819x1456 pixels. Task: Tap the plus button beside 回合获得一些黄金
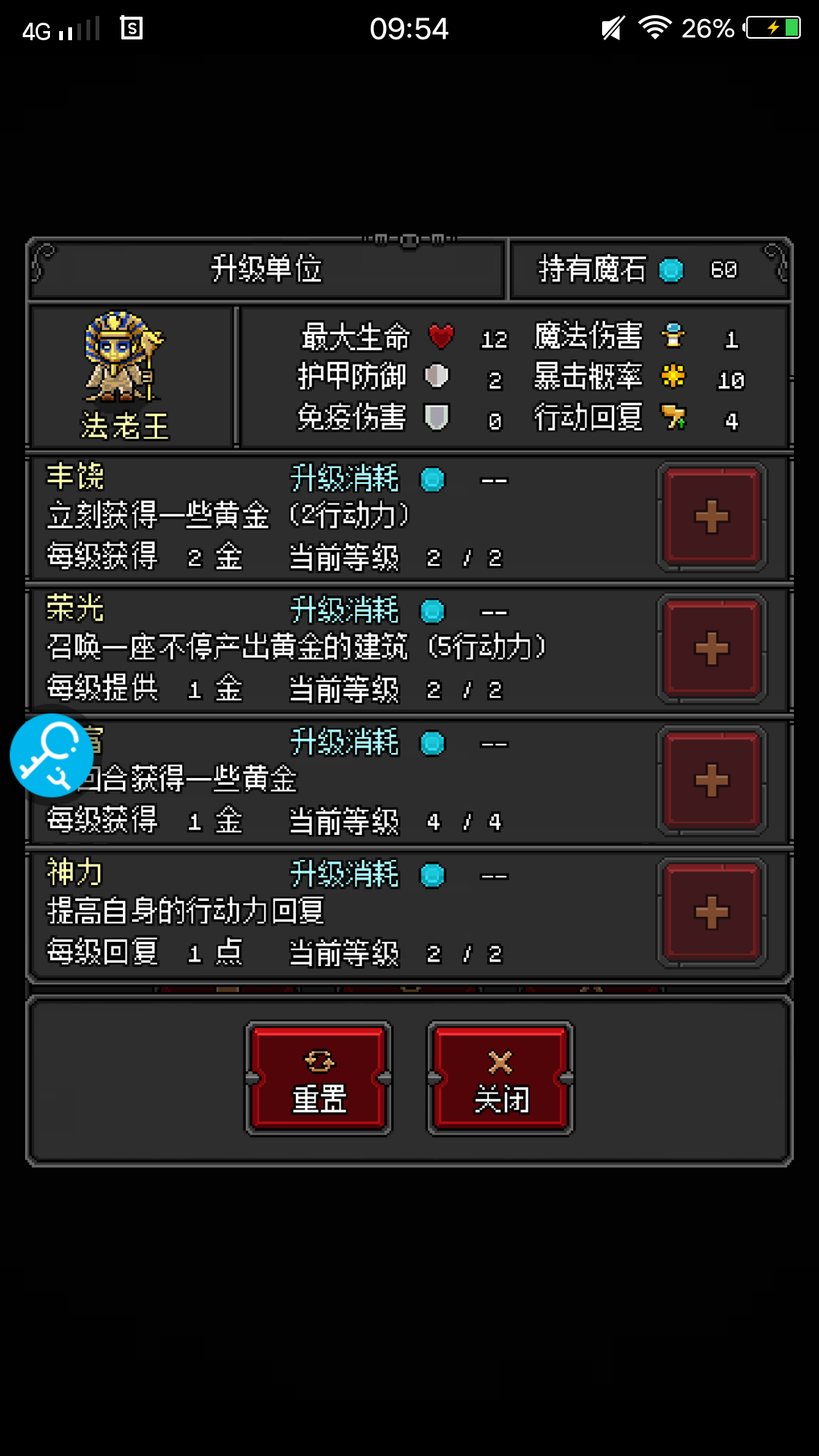click(x=711, y=781)
